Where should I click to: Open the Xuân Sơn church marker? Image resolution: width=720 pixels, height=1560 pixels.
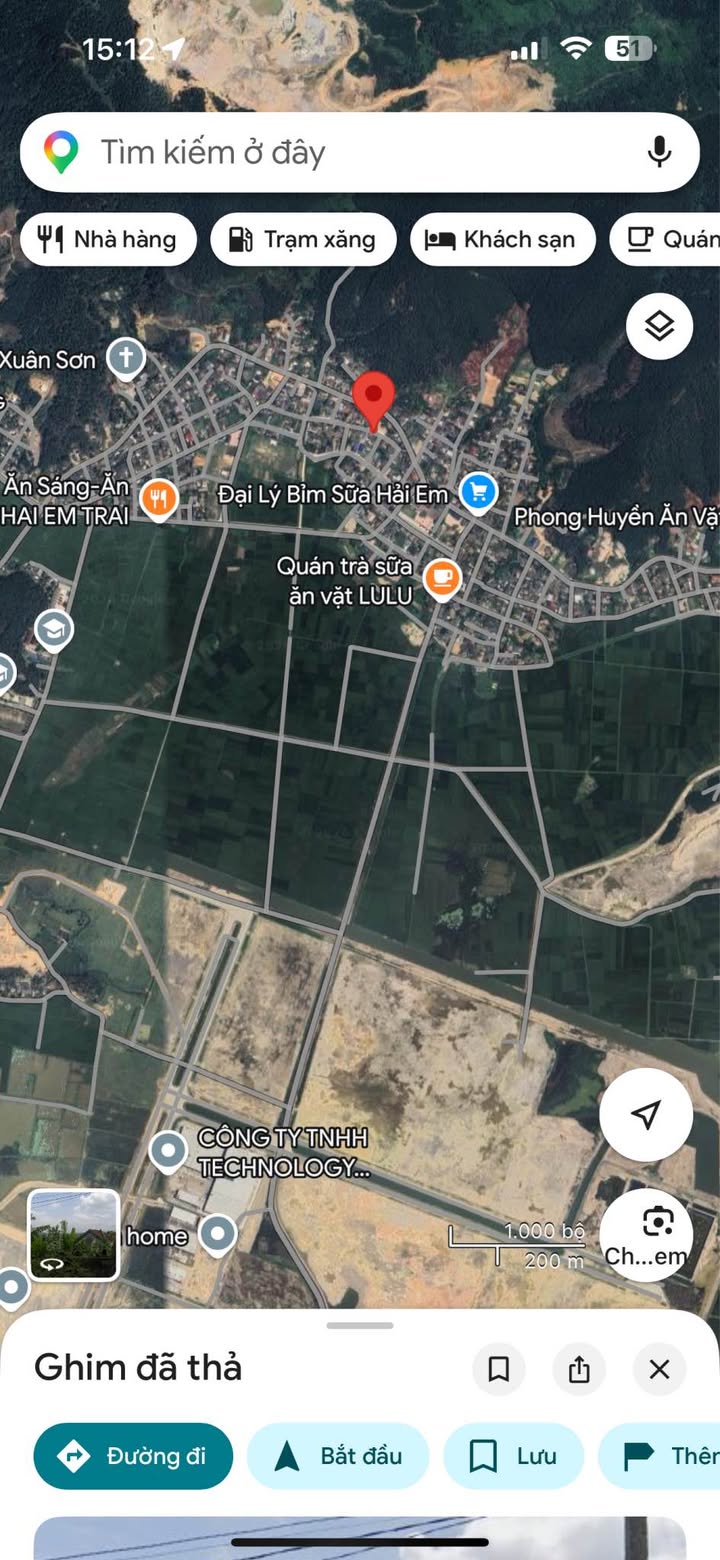point(126,357)
